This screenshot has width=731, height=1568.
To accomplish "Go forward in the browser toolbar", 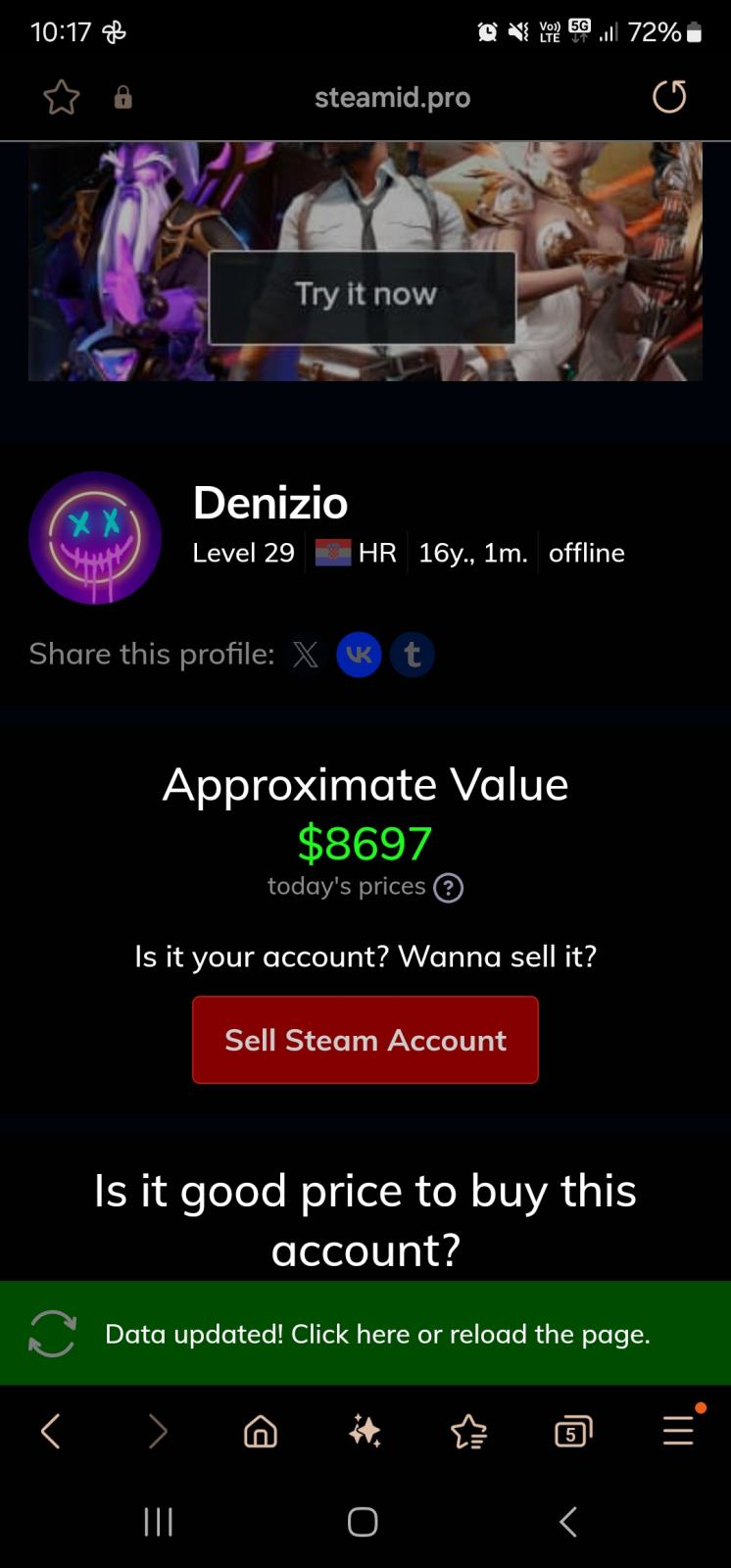I will tap(157, 1433).
